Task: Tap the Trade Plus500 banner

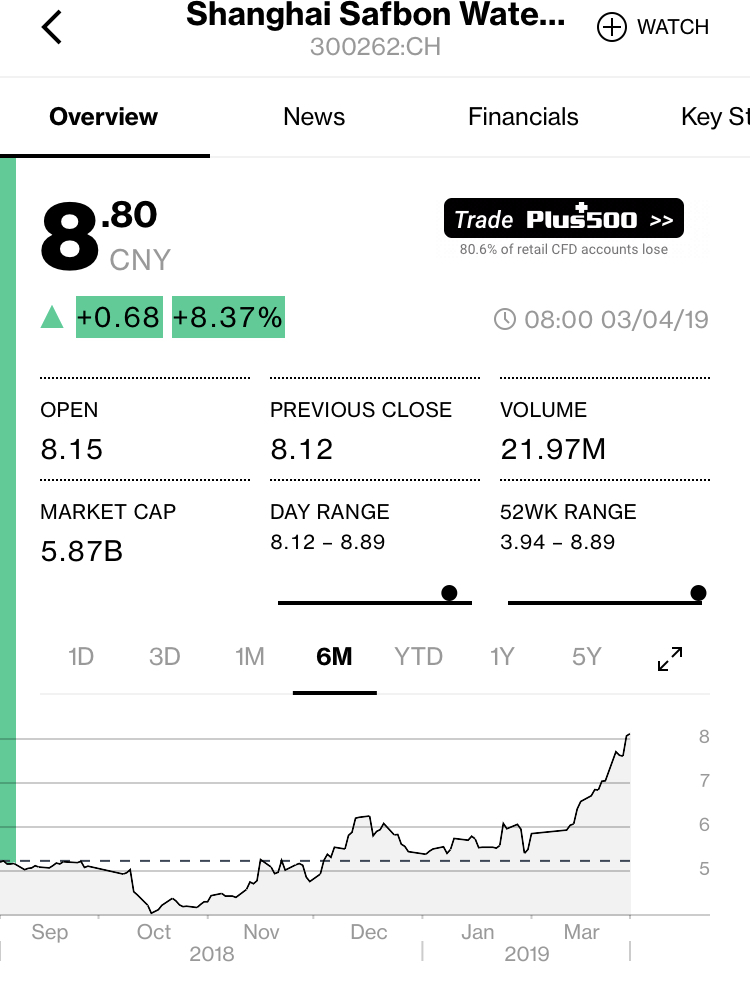Action: pyautogui.click(x=564, y=219)
